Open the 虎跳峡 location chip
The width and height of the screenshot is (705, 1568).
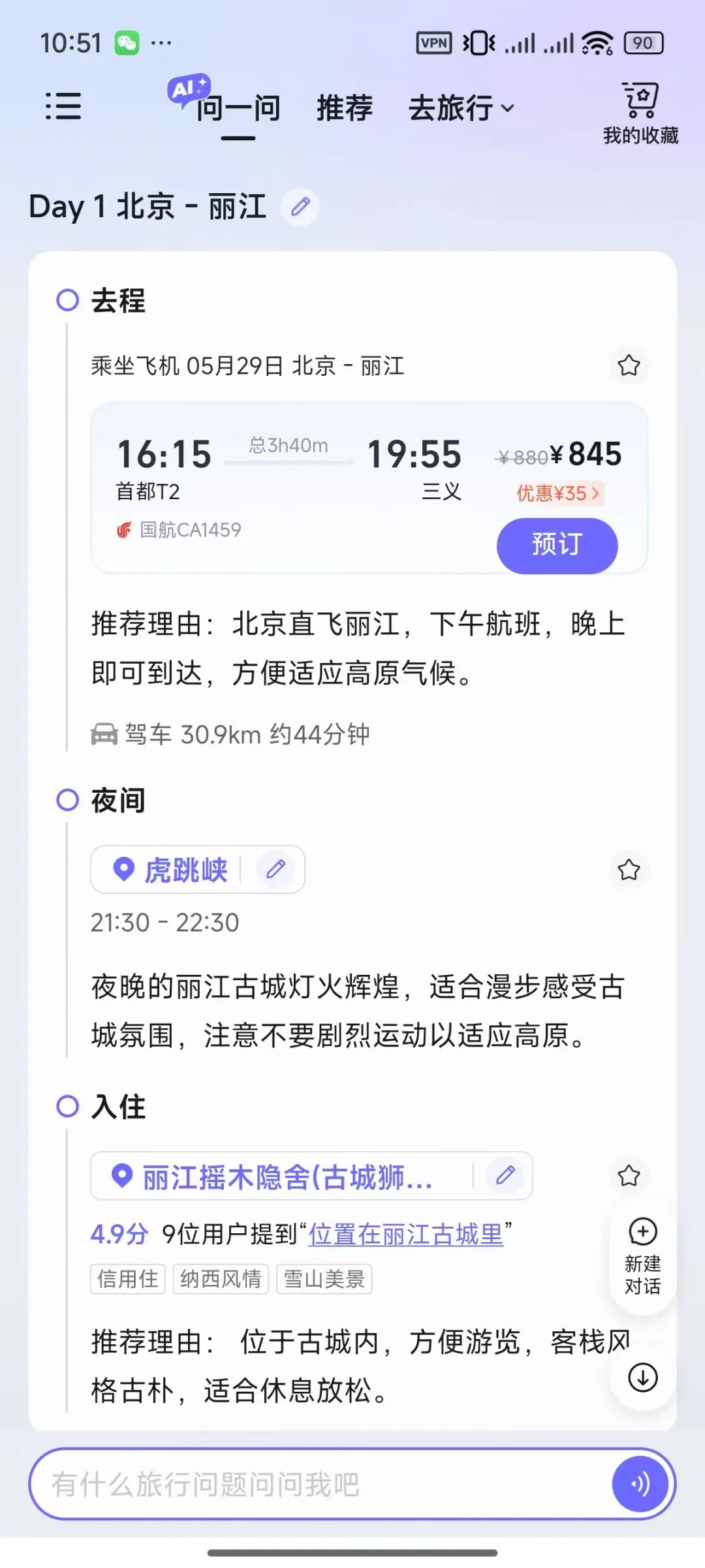tap(171, 869)
